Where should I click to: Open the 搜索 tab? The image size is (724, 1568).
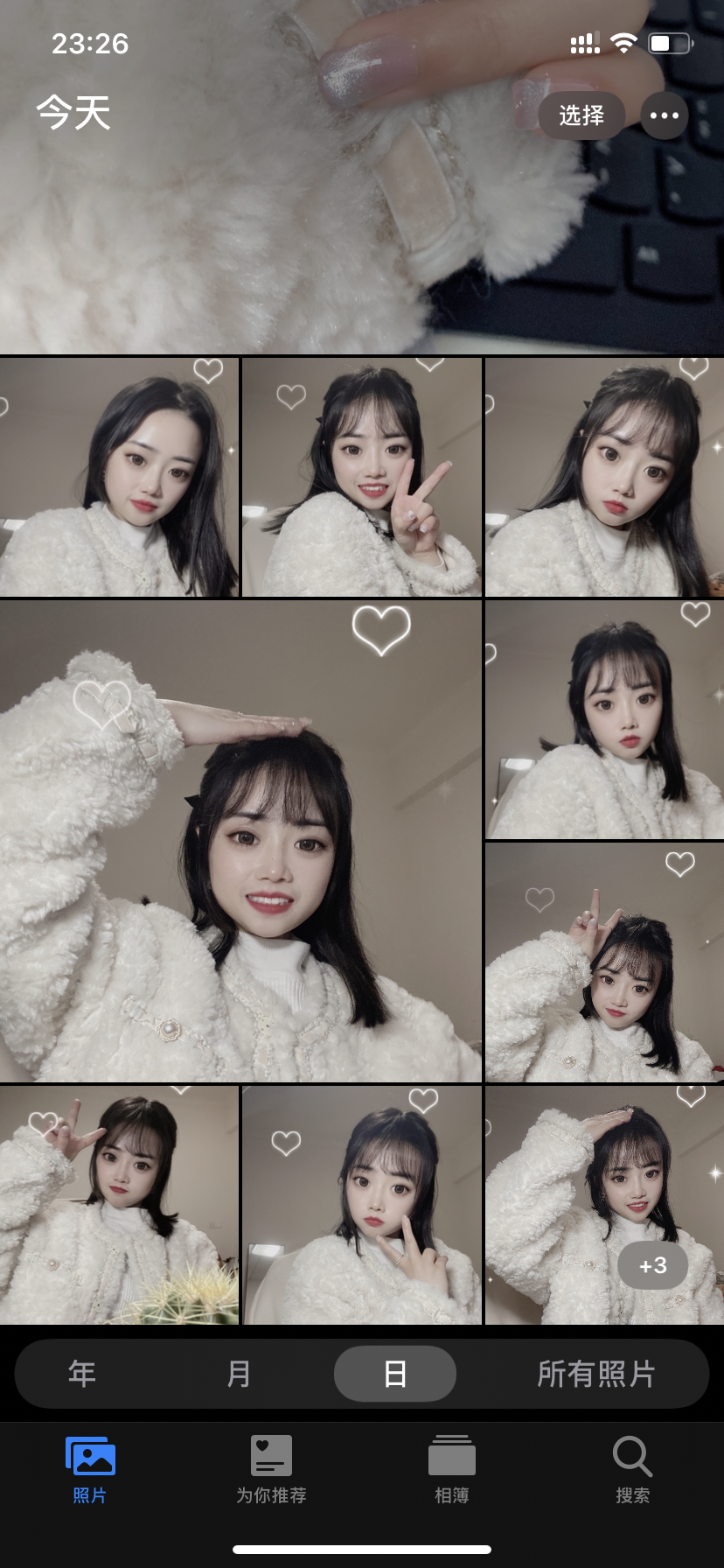click(632, 1470)
